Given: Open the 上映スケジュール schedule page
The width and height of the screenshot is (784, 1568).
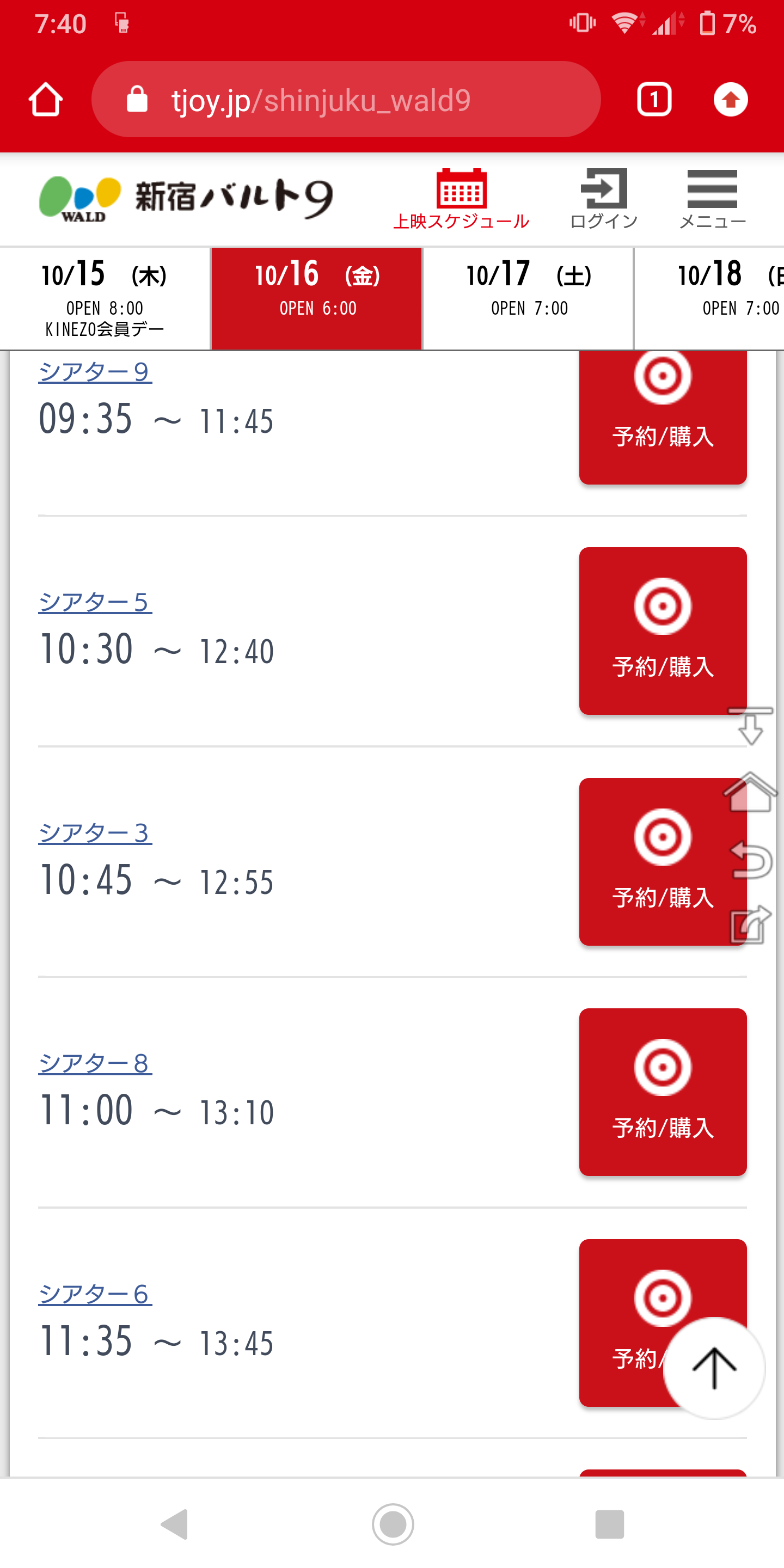Looking at the screenshot, I should (461, 199).
